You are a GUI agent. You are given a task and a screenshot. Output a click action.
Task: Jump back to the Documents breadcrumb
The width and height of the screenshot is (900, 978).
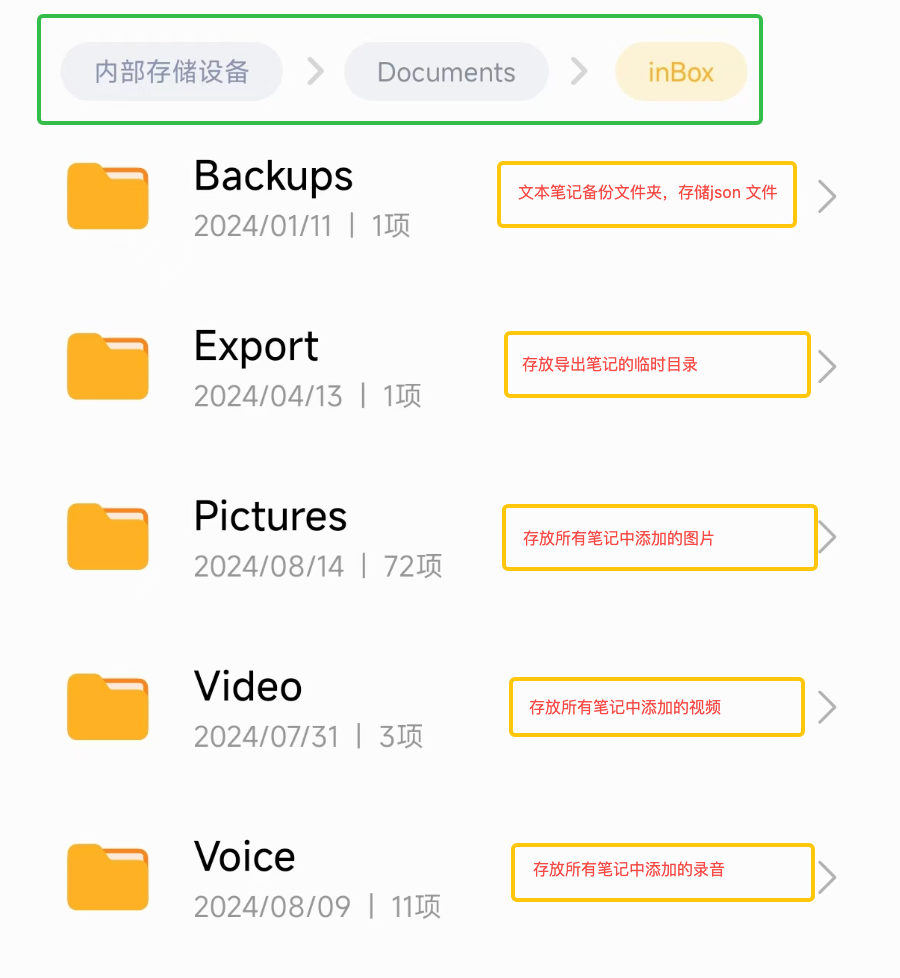click(446, 72)
